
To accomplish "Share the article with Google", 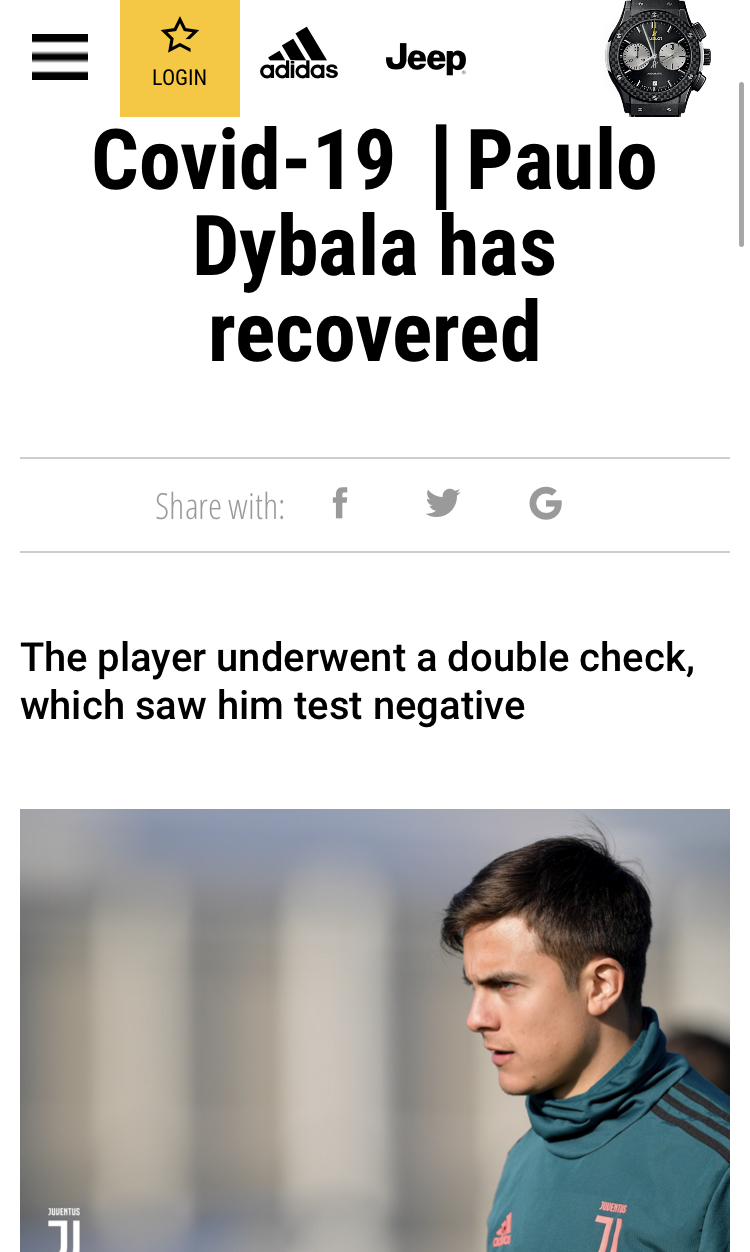I will tap(545, 503).
